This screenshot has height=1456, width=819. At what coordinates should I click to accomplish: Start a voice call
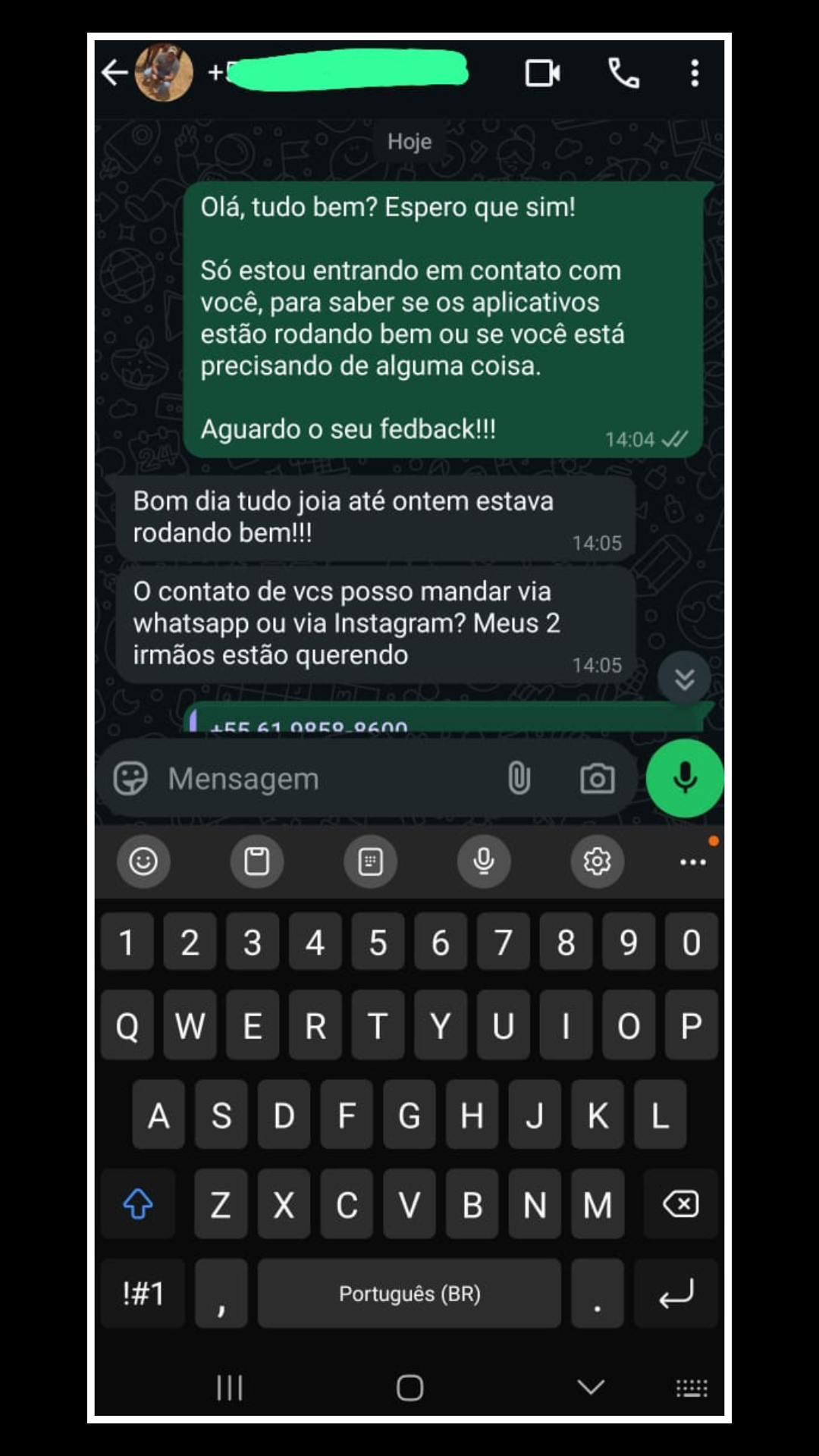[x=624, y=74]
